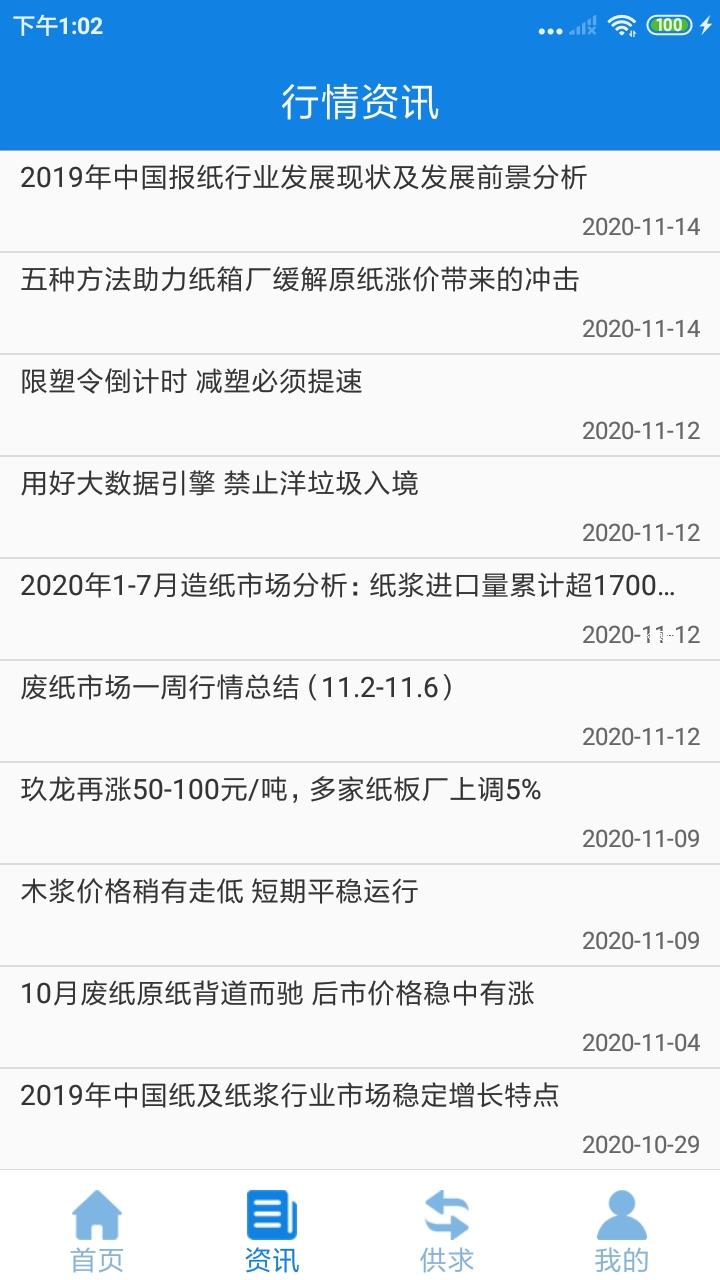720x1280 pixels.
Task: View 木浆价格稍有走低 短期平稳运行 article
Action: [220, 893]
